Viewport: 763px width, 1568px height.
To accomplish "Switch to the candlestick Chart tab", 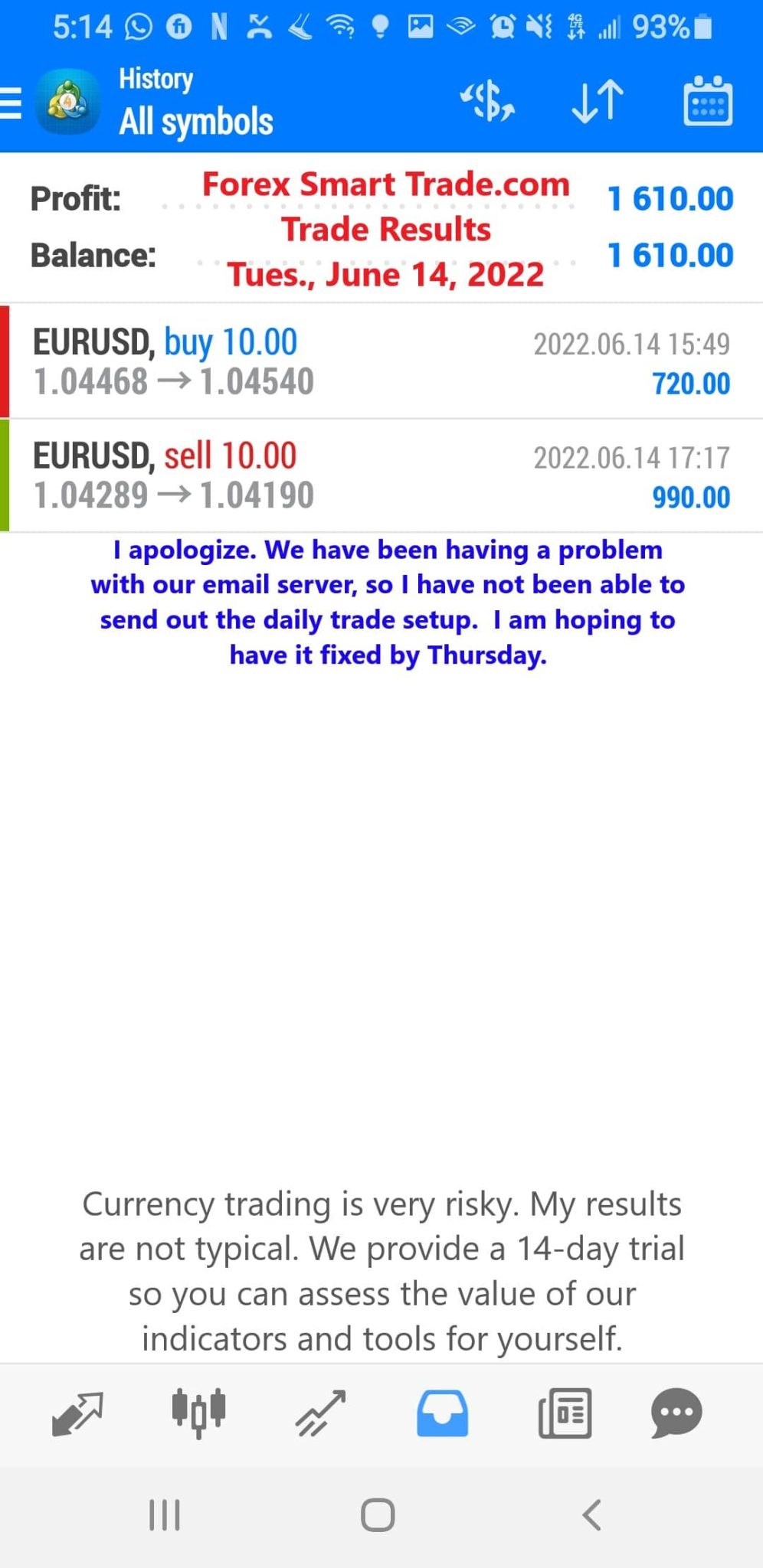I will (198, 1413).
